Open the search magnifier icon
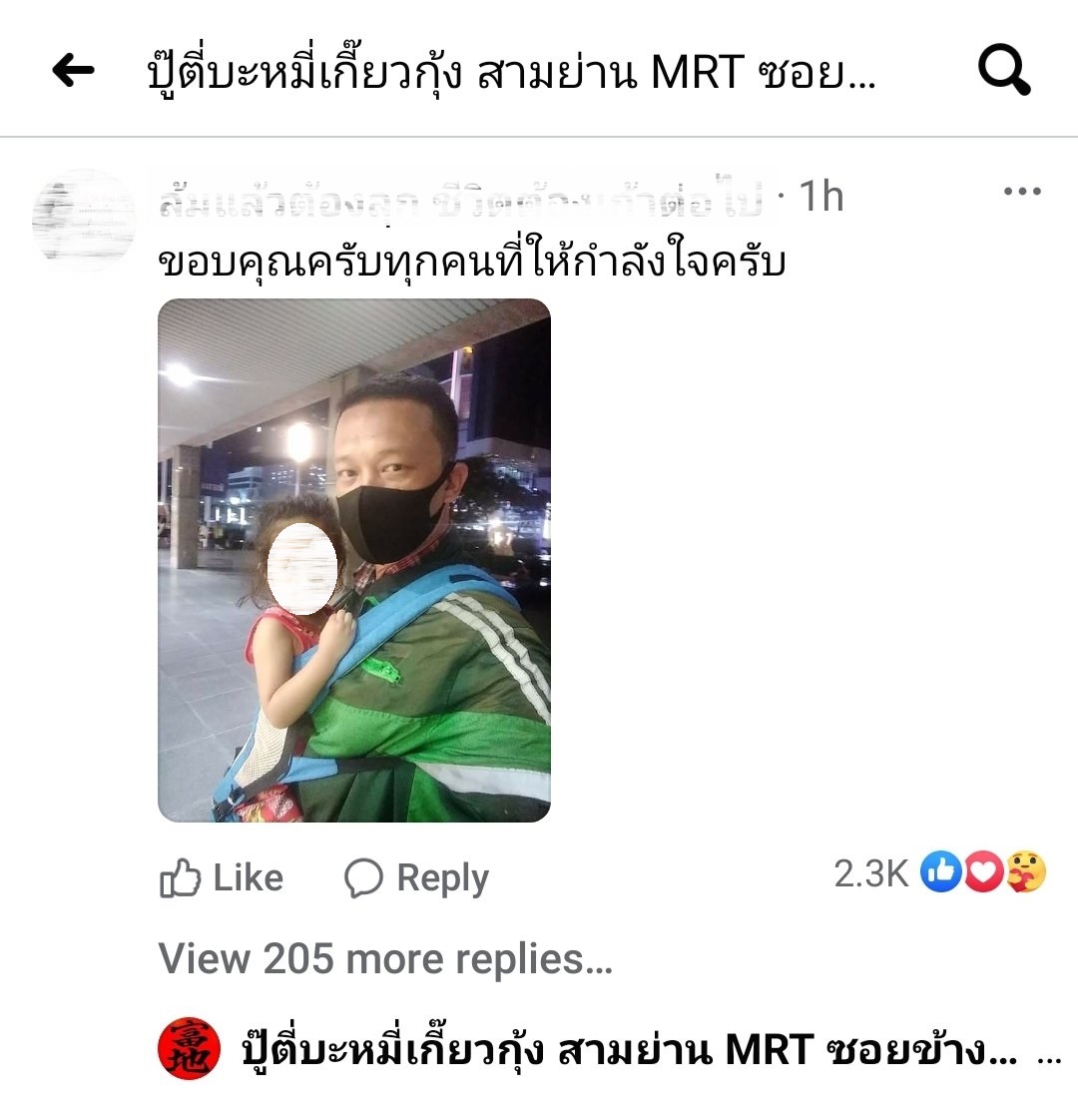The width and height of the screenshot is (1078, 1120). point(1002,70)
